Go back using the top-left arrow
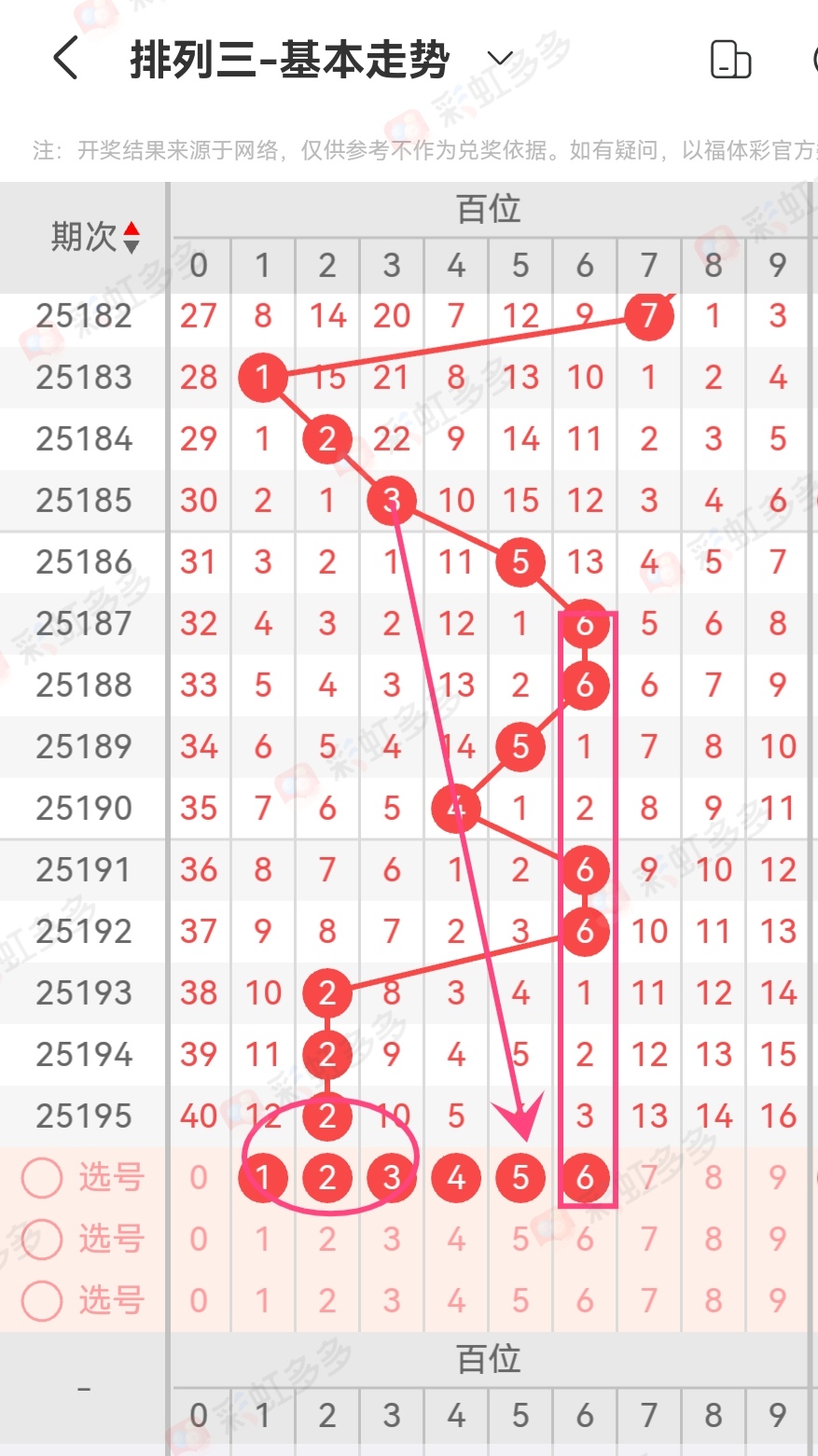This screenshot has height=1456, width=818. point(65,60)
